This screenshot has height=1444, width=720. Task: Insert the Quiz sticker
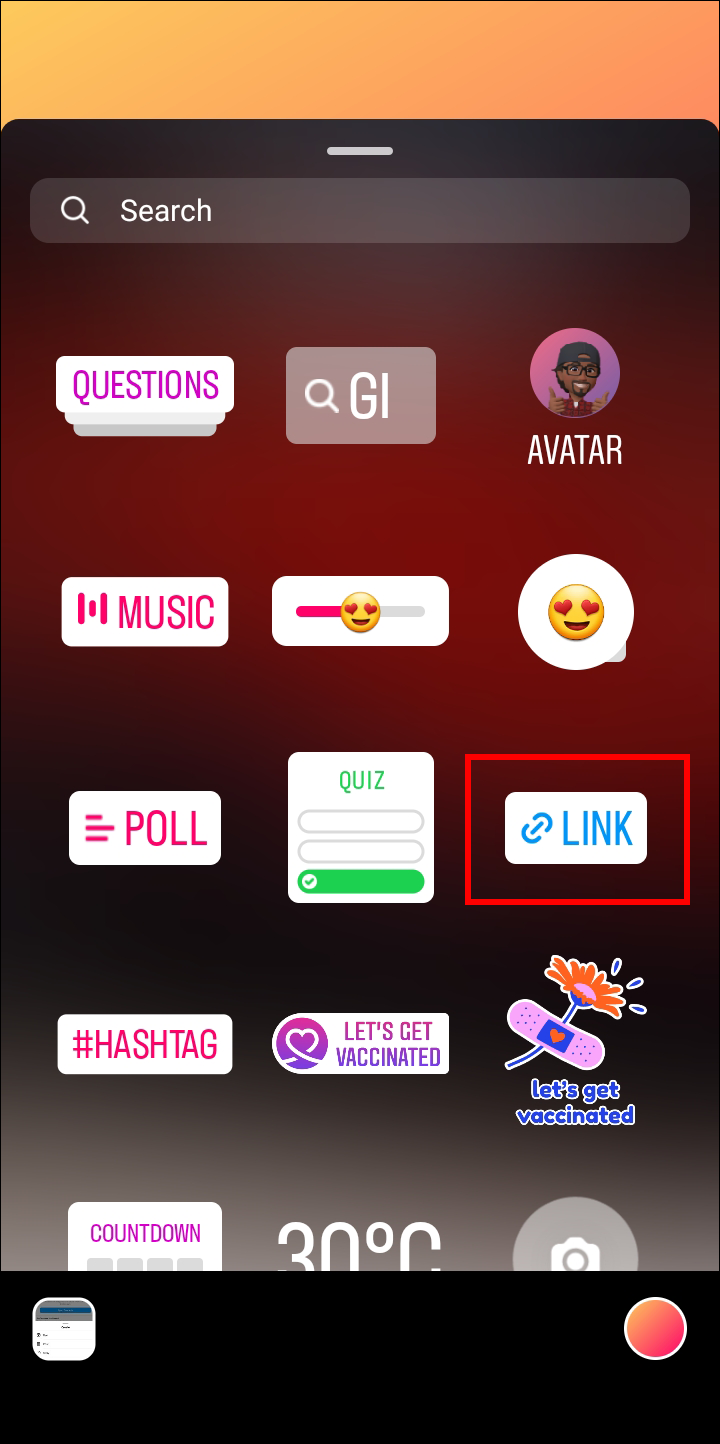click(361, 828)
